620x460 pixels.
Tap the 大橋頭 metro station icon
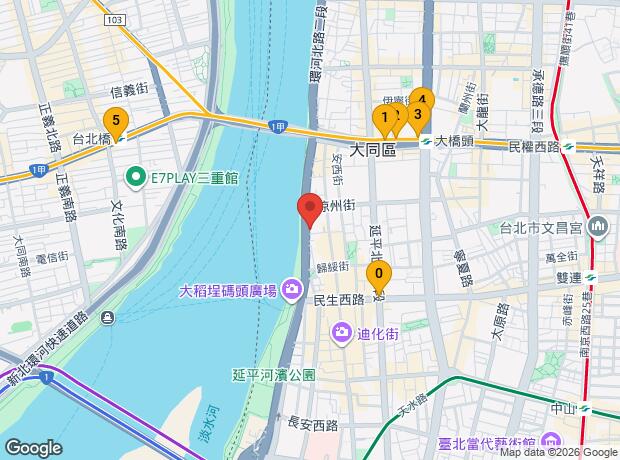pos(426,144)
